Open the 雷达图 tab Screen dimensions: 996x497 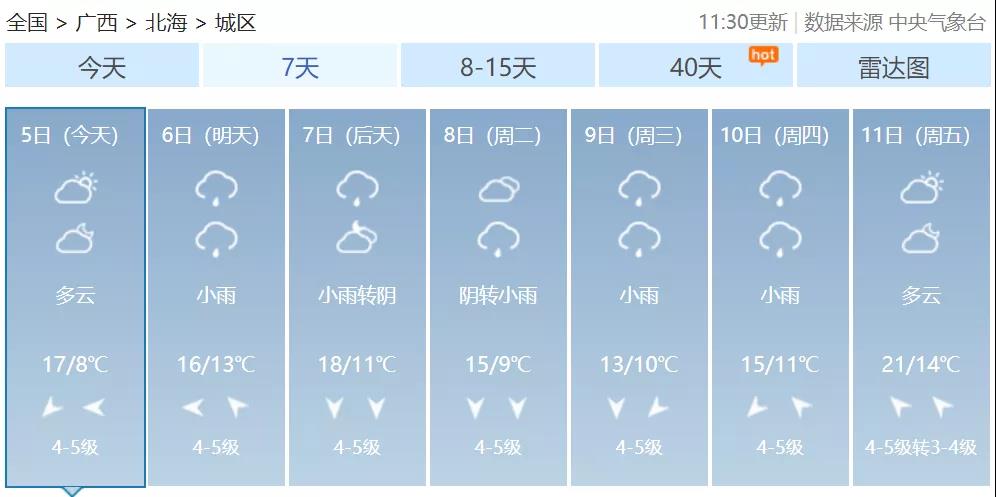[893, 67]
